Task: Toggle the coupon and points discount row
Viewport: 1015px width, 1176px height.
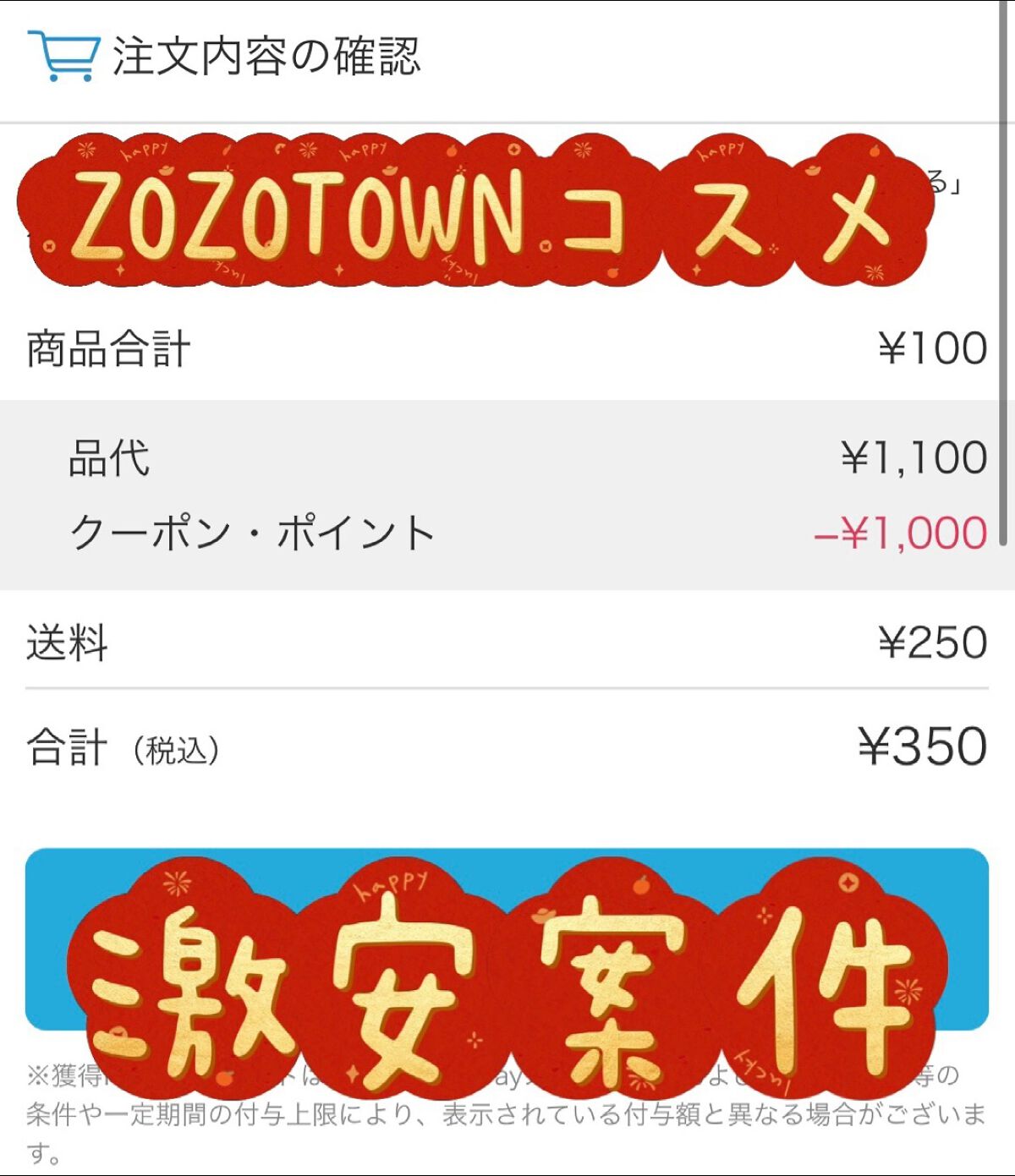Action: [507, 533]
